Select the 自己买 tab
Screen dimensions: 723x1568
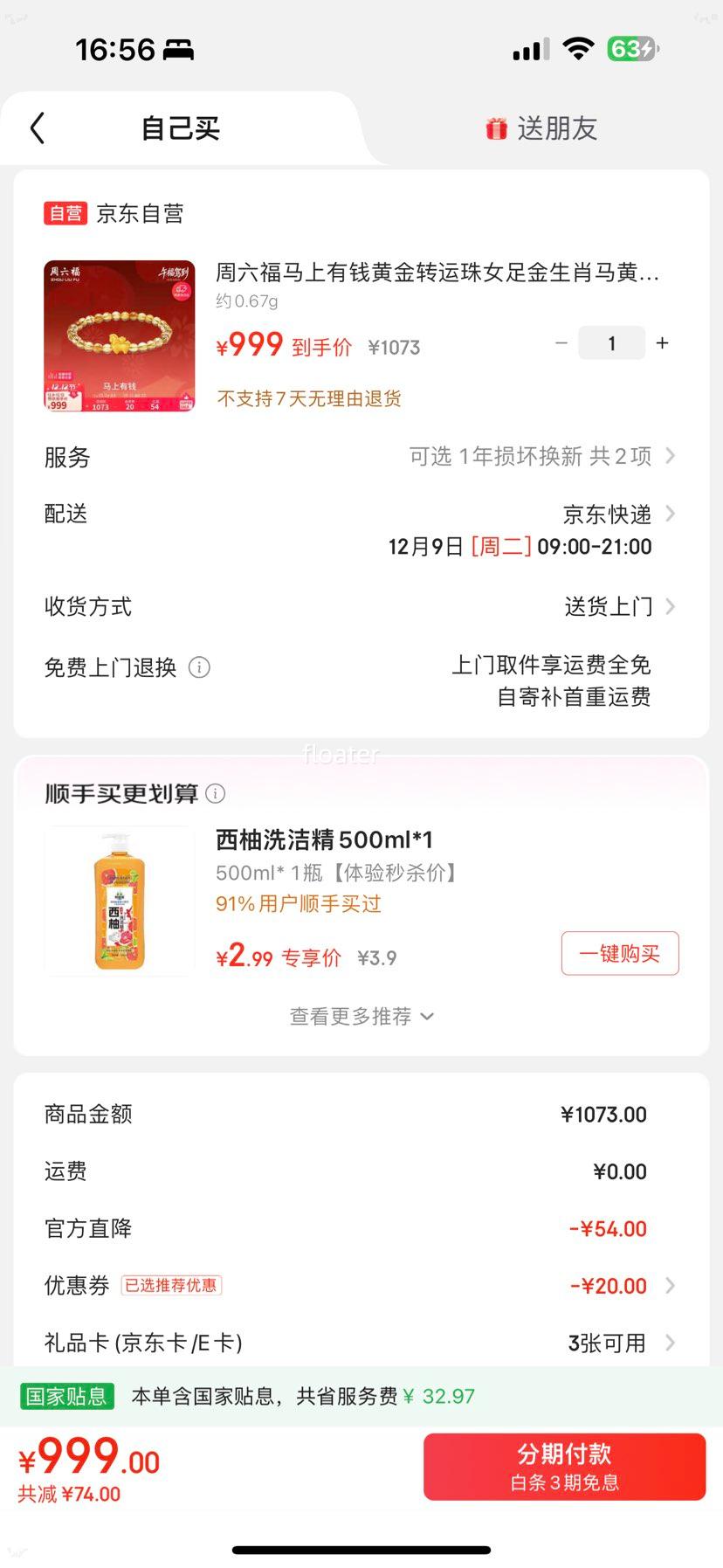pos(181,129)
